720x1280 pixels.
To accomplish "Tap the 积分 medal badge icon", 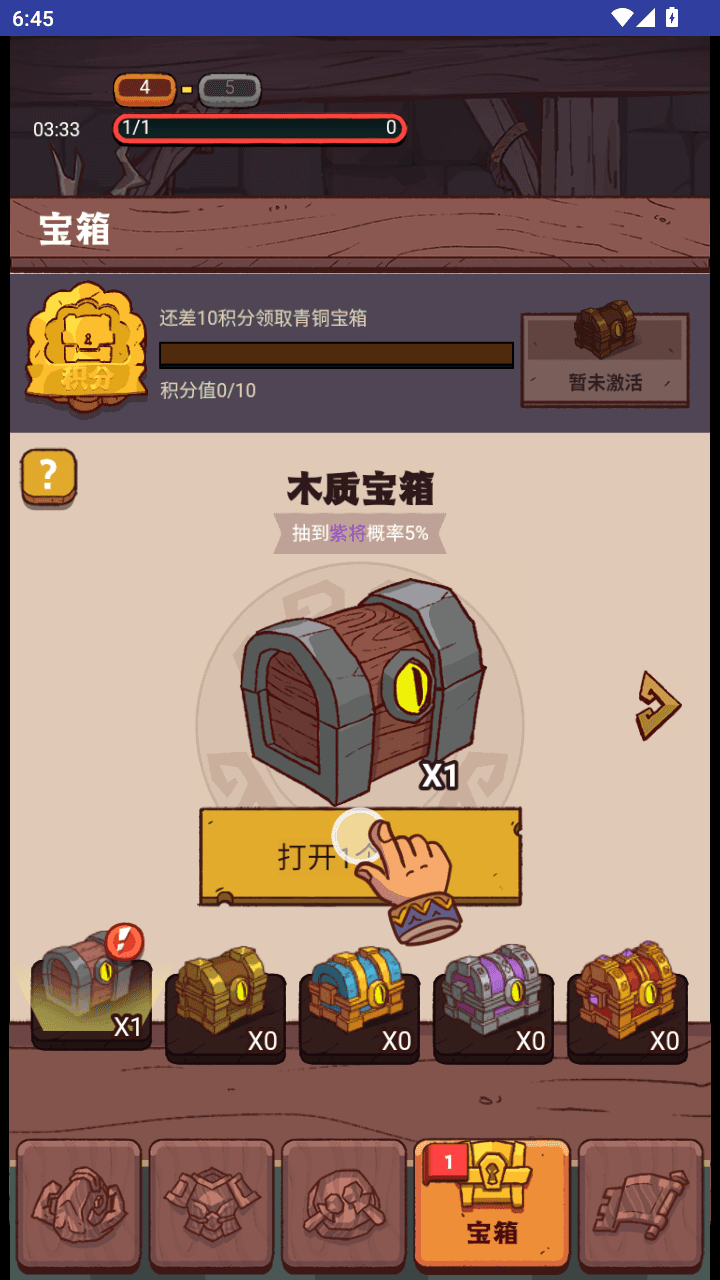I will pyautogui.click(x=84, y=349).
